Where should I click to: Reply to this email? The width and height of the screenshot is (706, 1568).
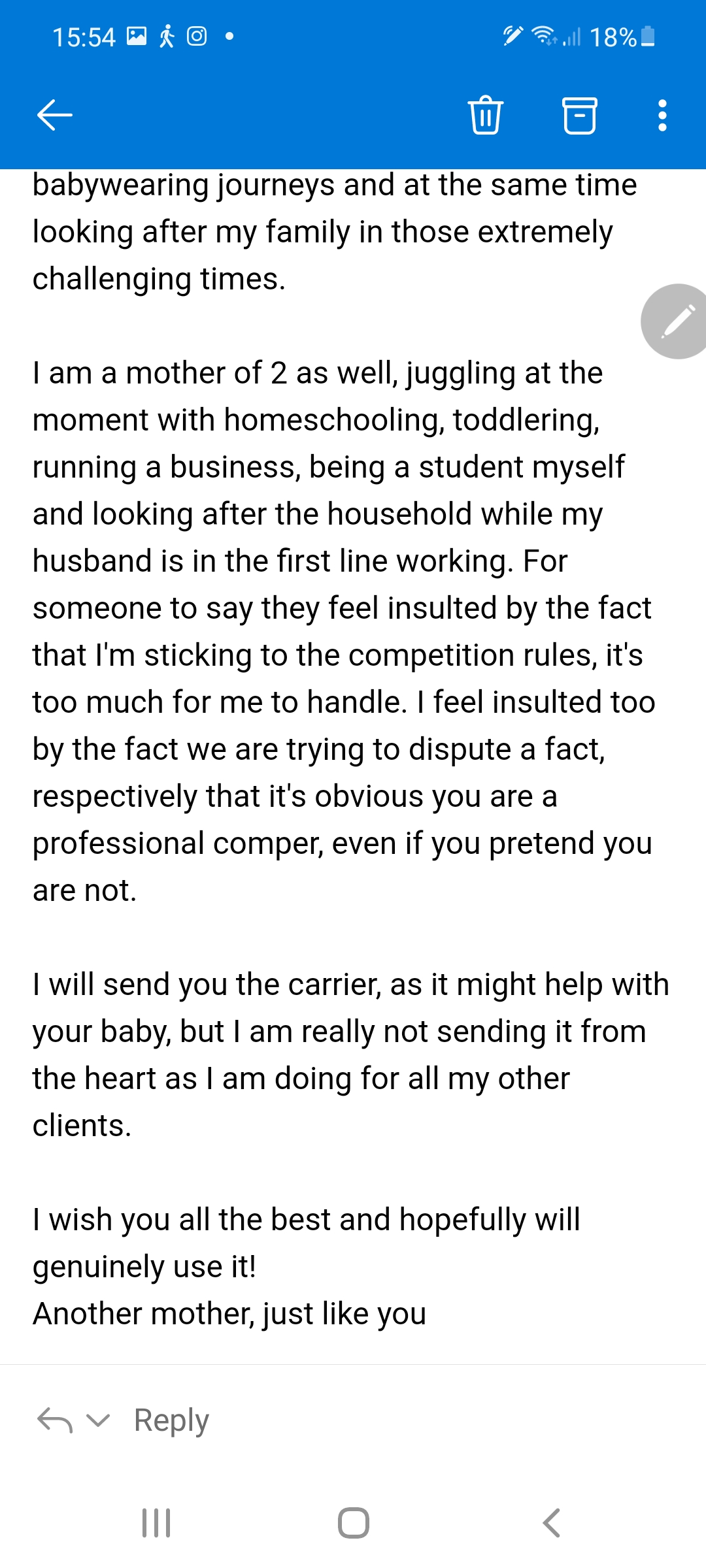coord(171,1420)
